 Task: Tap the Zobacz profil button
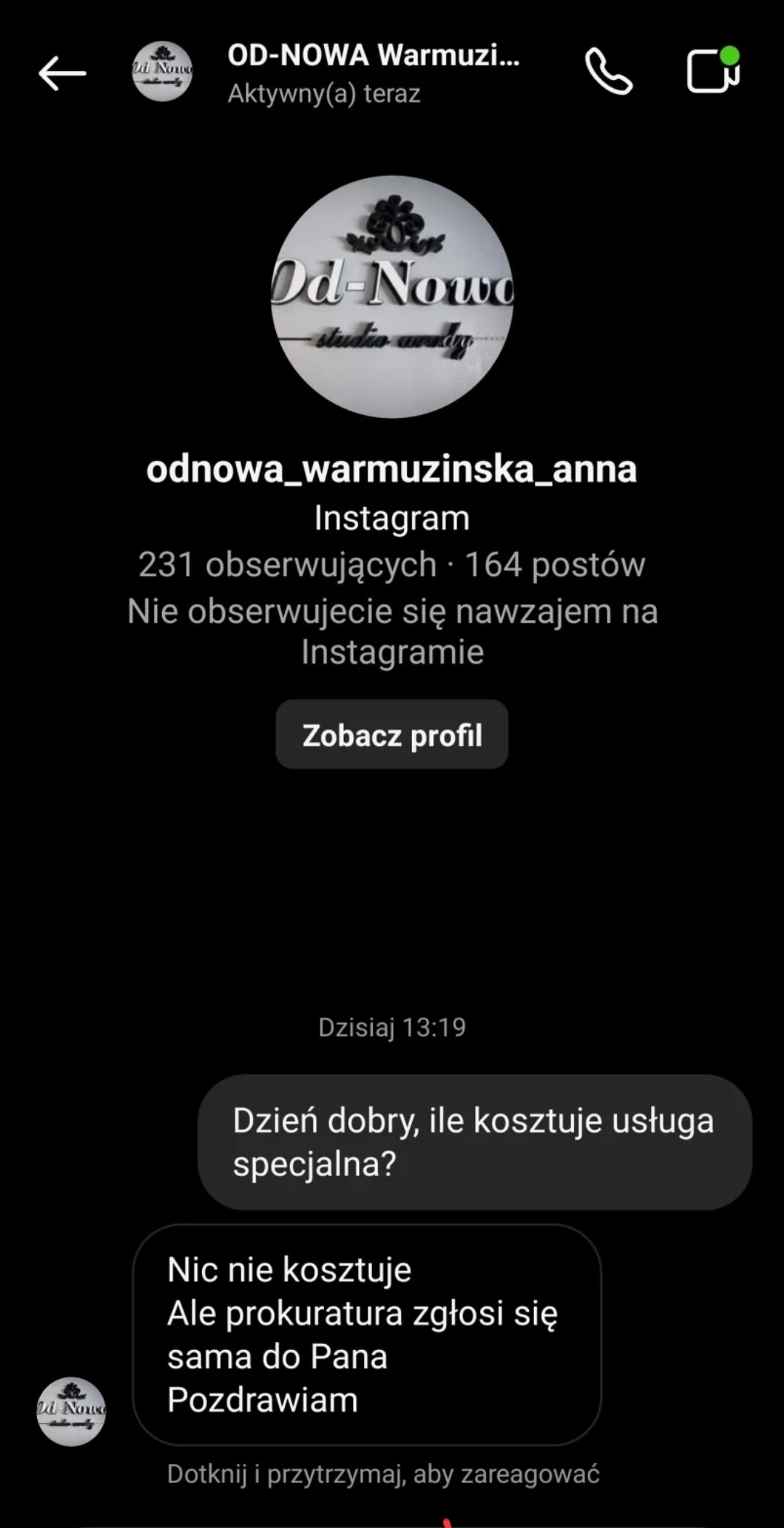point(392,735)
